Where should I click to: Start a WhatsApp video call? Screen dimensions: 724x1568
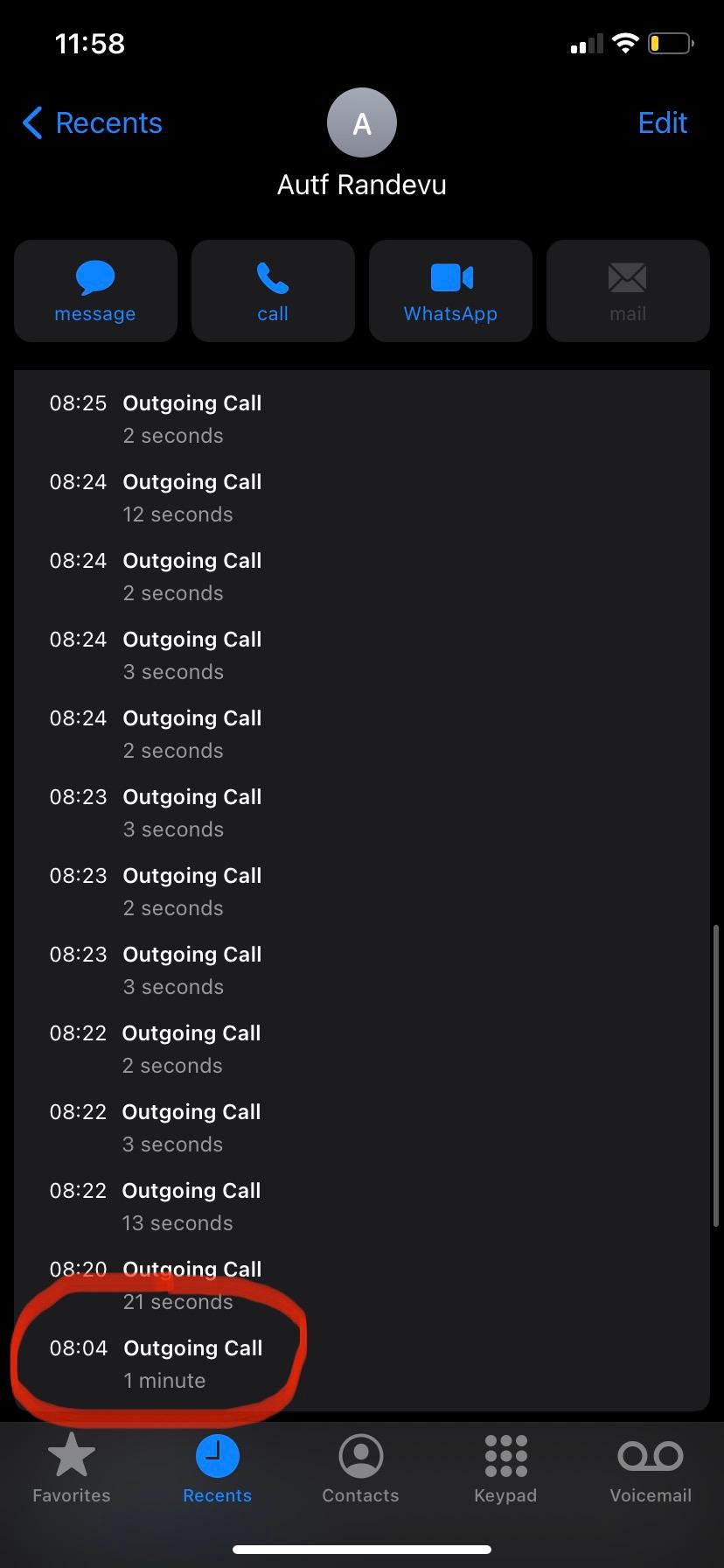click(450, 291)
